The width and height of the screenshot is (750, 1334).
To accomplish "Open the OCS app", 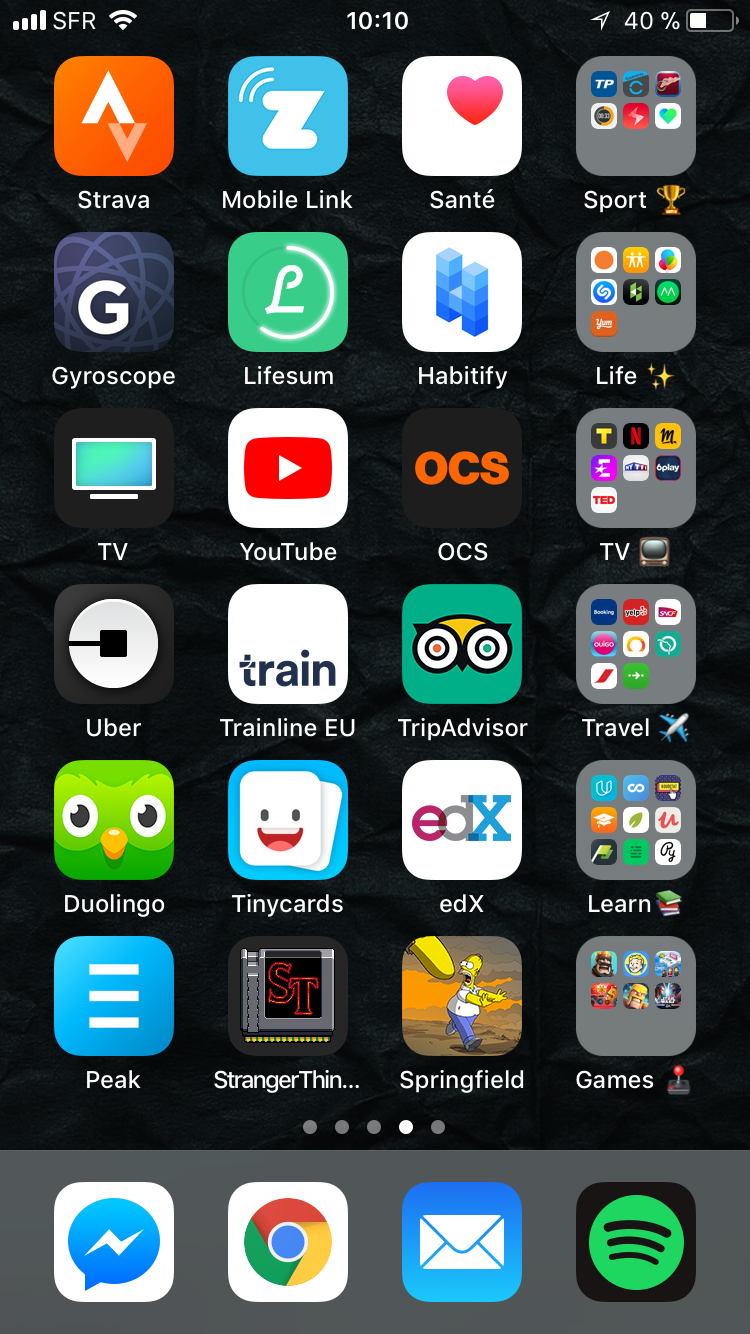I will click(x=462, y=468).
